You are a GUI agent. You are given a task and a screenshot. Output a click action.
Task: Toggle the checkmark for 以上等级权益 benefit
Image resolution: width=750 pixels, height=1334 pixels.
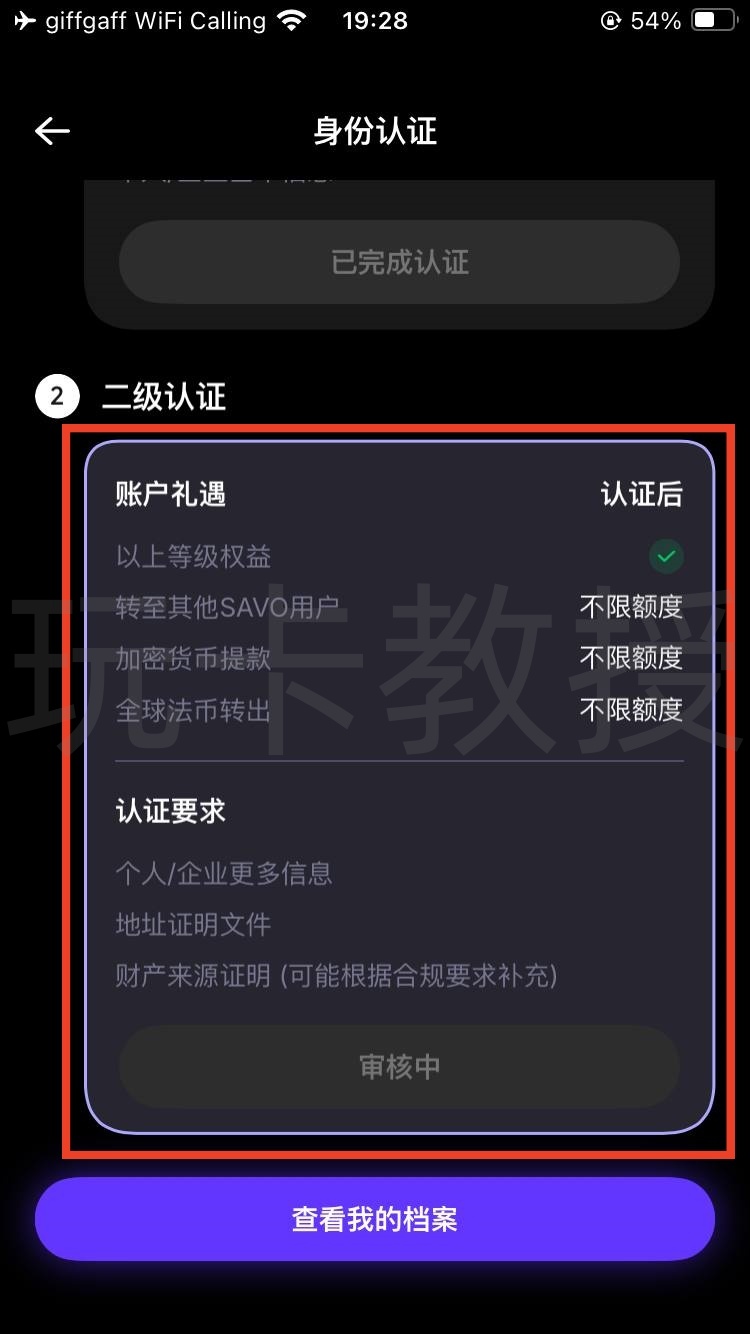[x=668, y=556]
